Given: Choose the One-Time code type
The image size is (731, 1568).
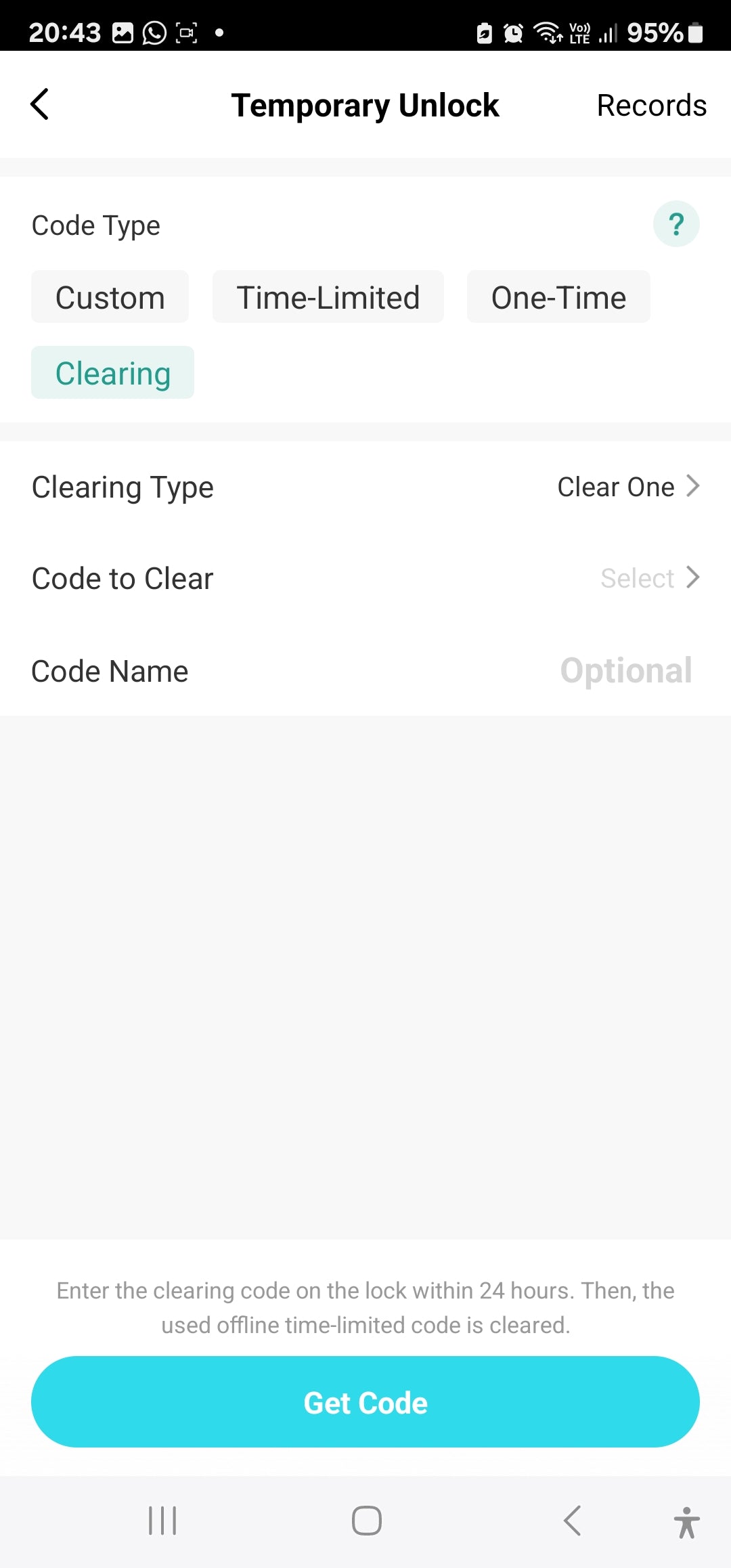Looking at the screenshot, I should pyautogui.click(x=558, y=297).
